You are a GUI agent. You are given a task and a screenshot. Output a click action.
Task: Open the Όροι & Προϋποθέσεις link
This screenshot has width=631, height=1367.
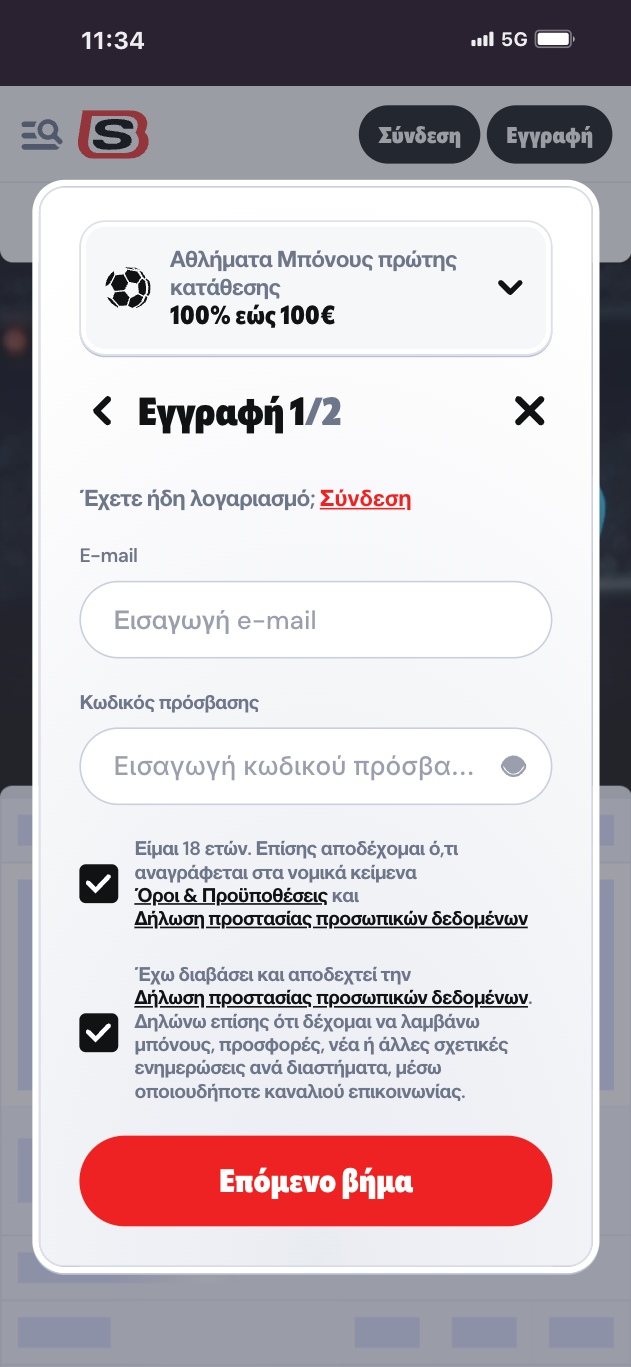coord(231,895)
